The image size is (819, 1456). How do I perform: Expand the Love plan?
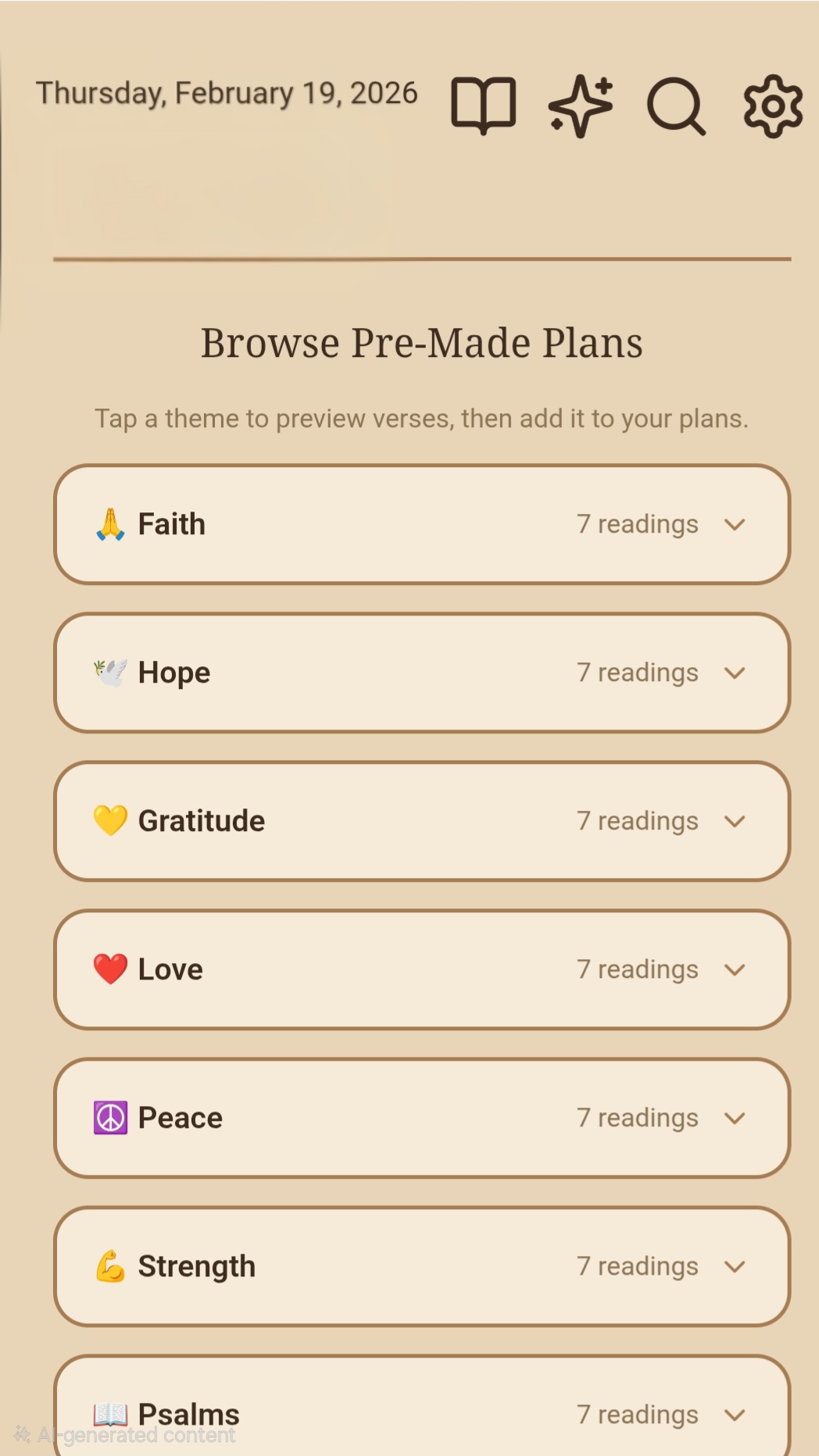[422, 969]
